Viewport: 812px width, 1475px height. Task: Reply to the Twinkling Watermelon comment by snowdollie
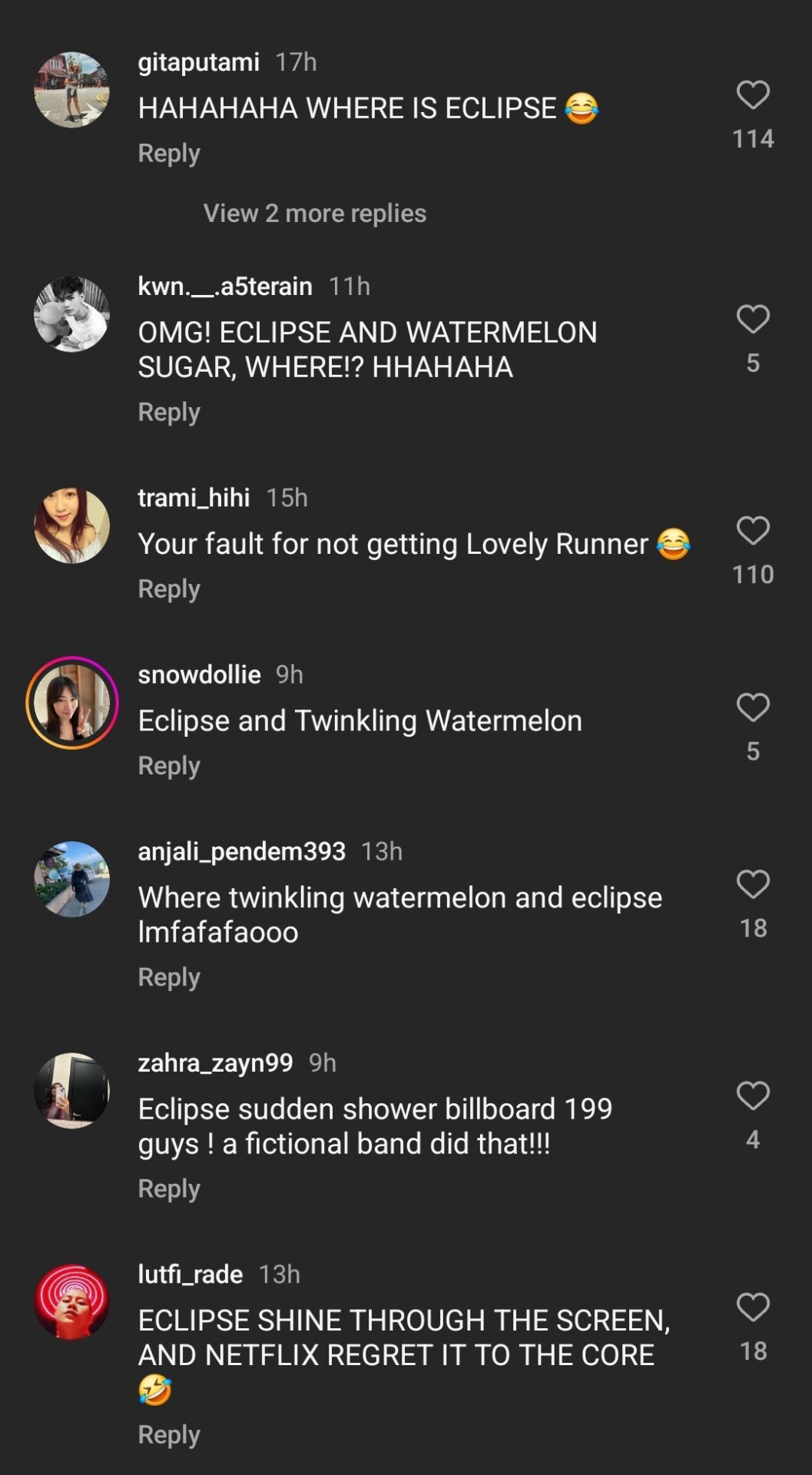coord(168,765)
